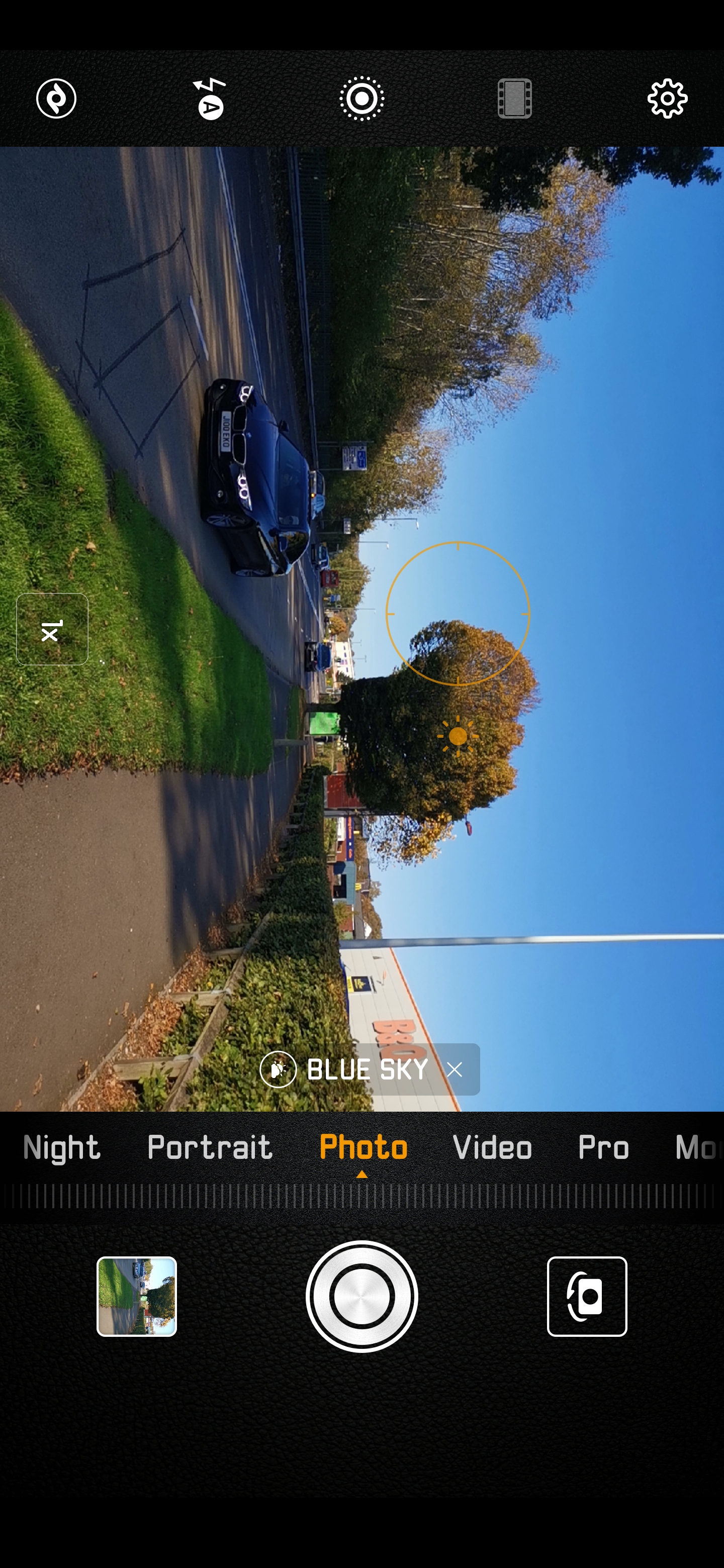Open the last photo thumbnail
Screen dimensions: 724x1568
(136, 1297)
